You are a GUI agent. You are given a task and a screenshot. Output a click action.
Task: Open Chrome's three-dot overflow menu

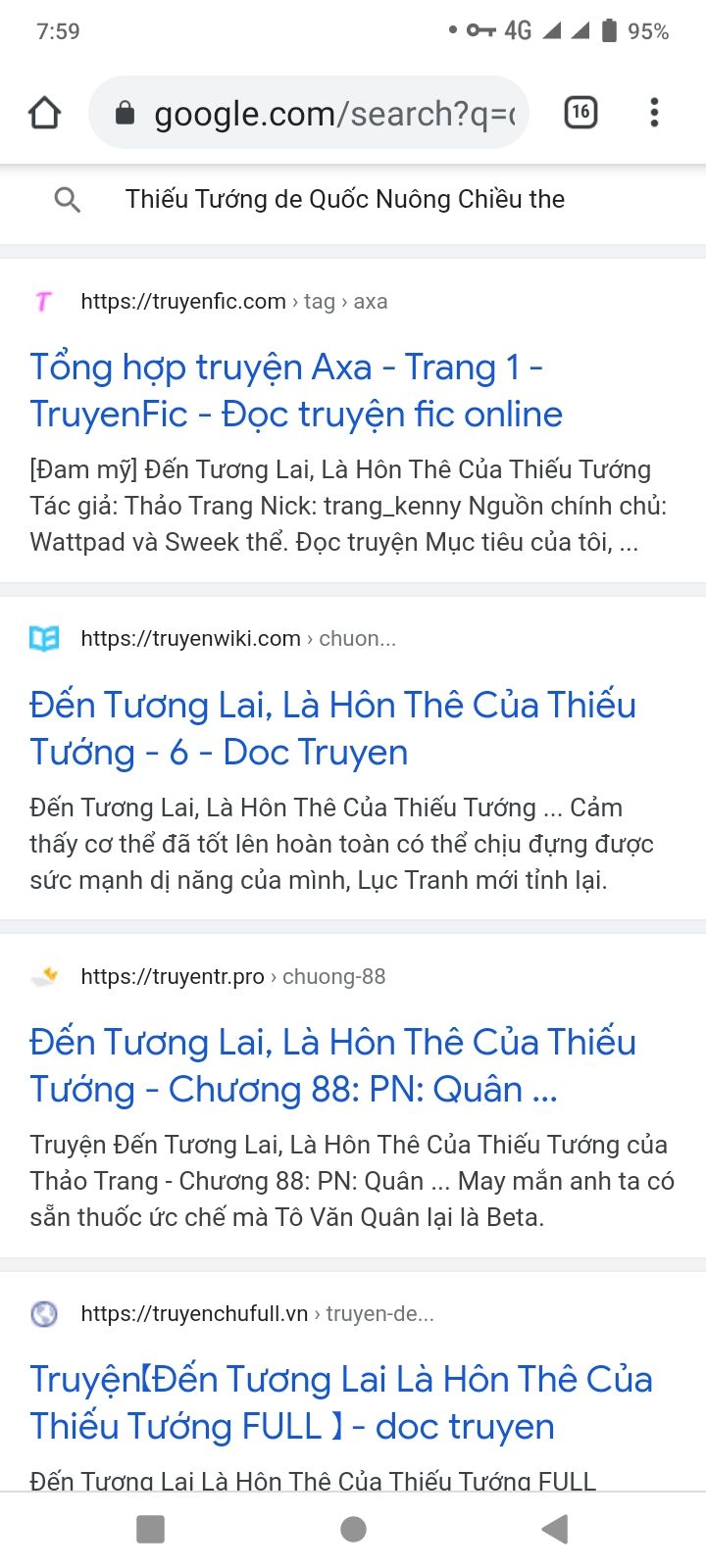[x=654, y=113]
